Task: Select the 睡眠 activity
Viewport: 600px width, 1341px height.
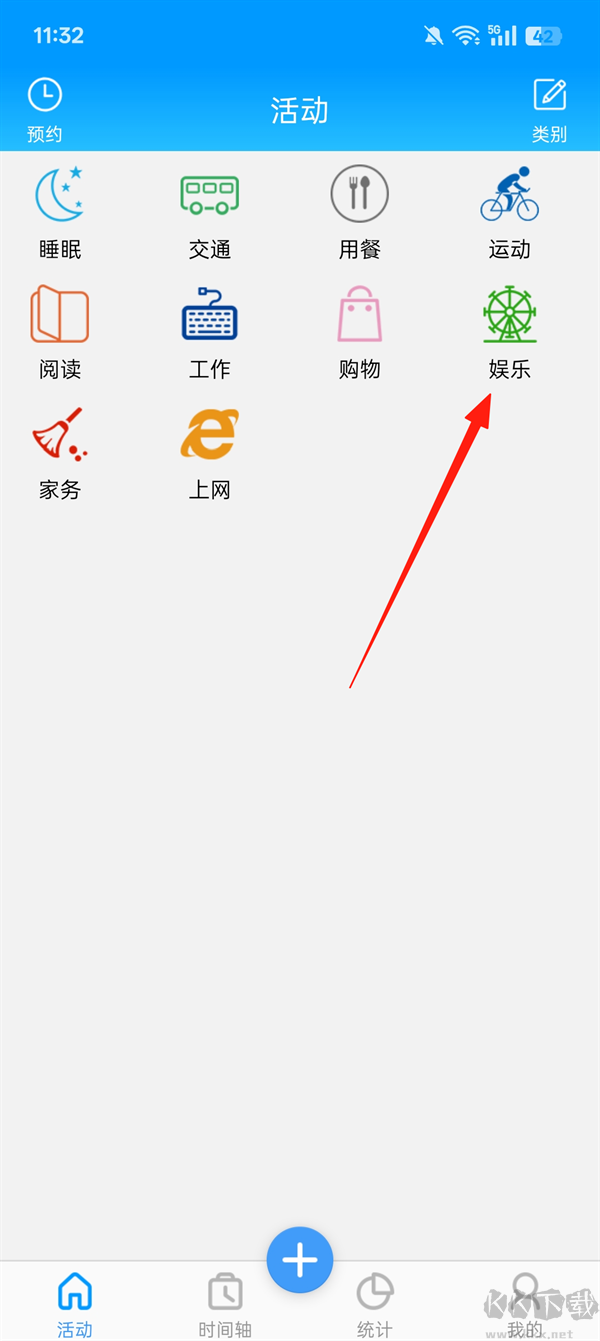Action: (x=60, y=212)
